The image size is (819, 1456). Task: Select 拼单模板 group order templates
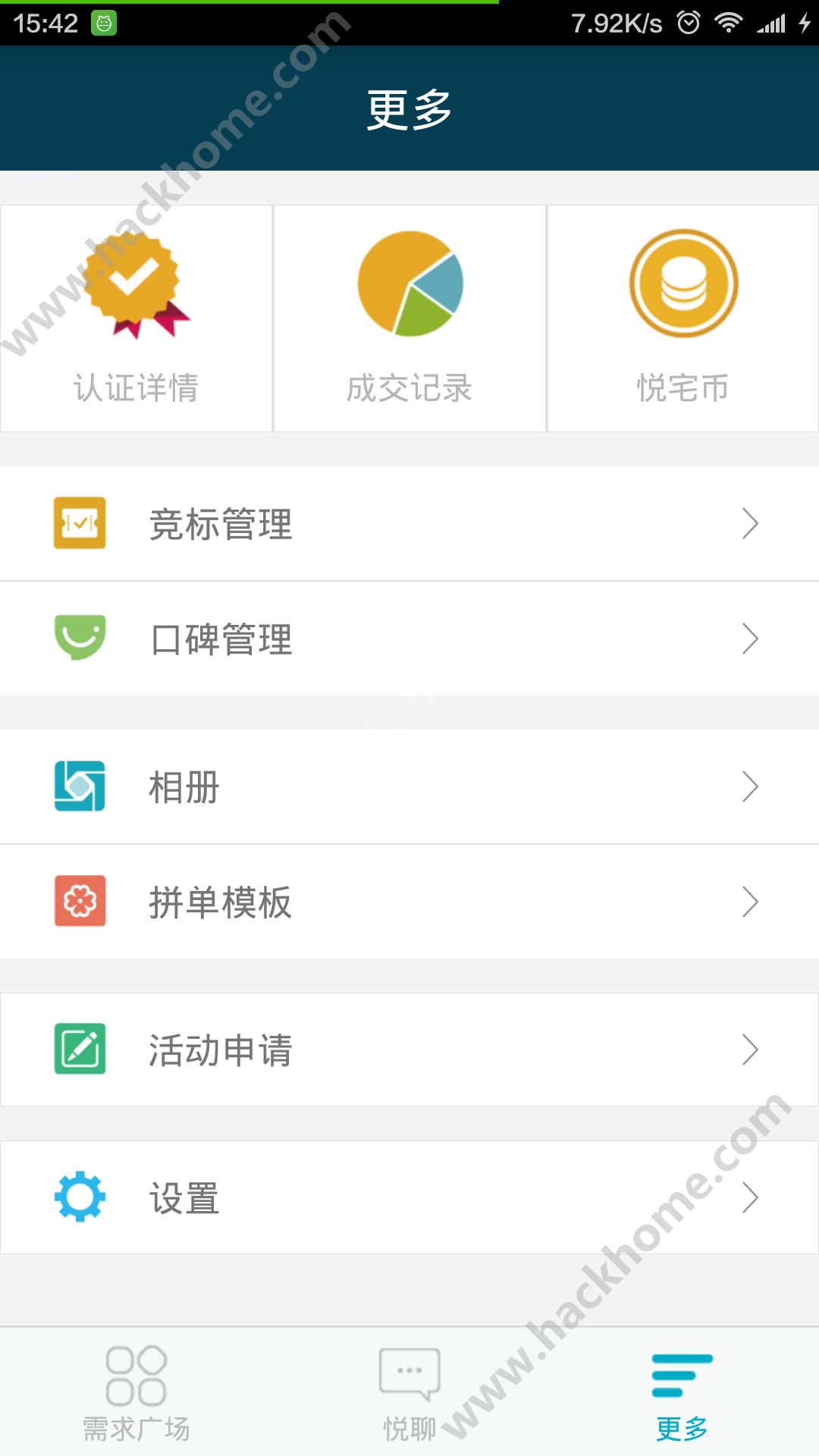[409, 902]
